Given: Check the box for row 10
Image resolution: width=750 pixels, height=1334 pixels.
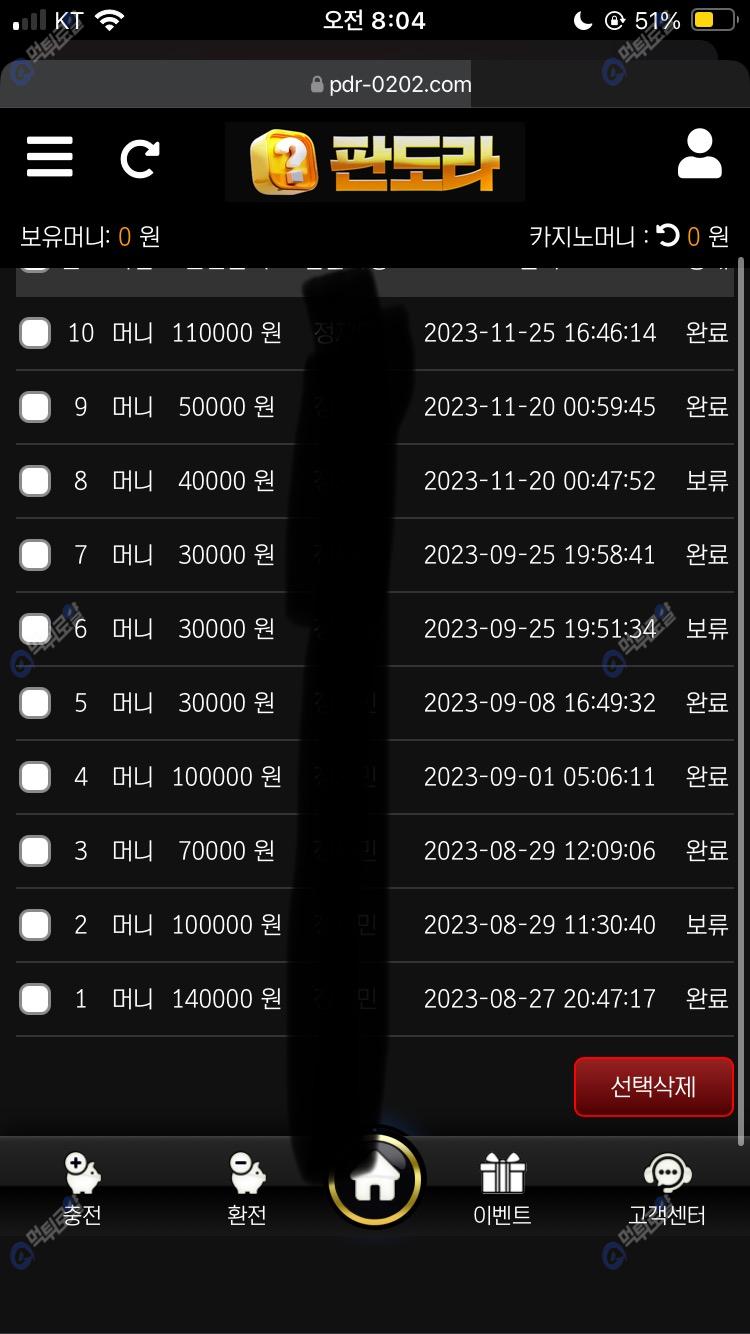Looking at the screenshot, I should 35,333.
